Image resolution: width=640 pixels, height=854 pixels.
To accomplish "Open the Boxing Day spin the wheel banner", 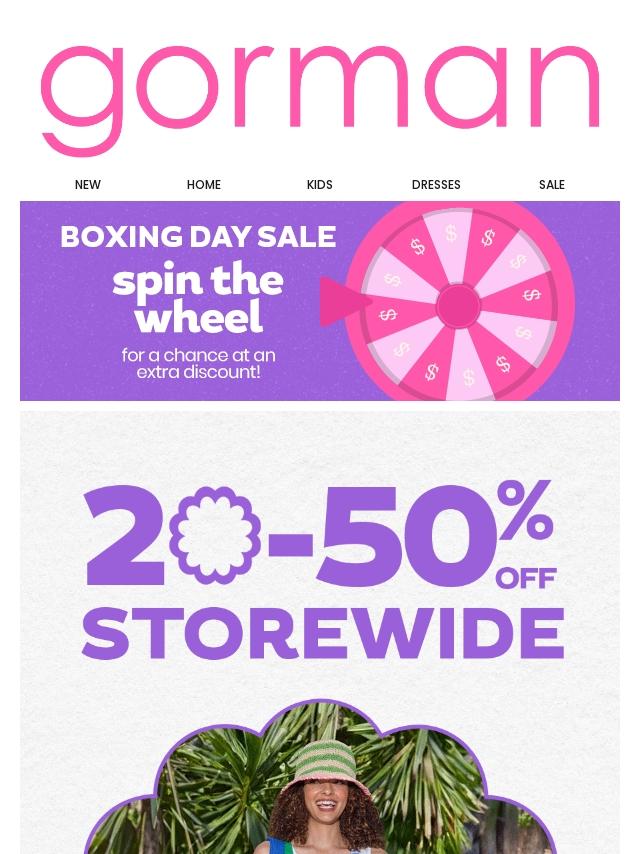I will pyautogui.click(x=320, y=301).
